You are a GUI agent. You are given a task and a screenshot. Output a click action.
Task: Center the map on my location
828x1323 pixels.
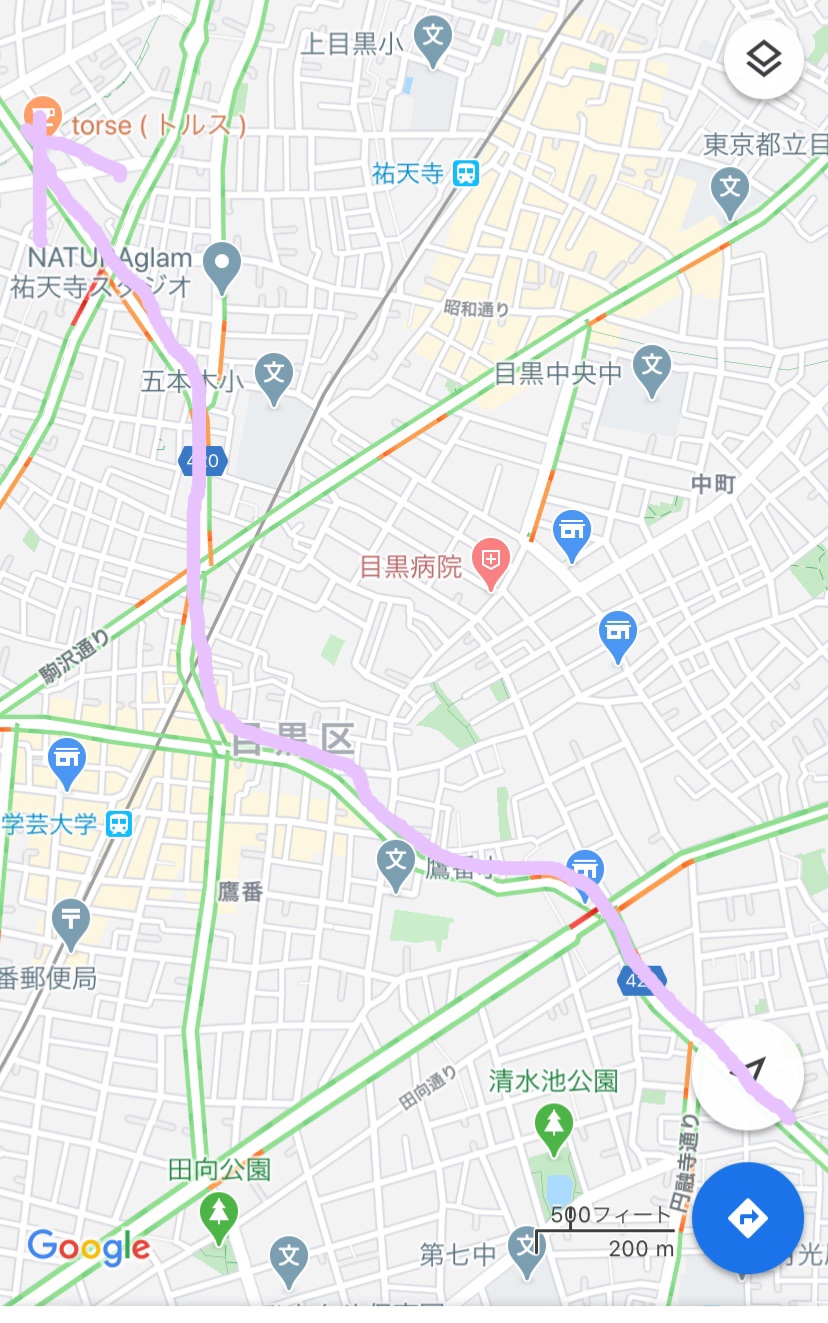[747, 1075]
